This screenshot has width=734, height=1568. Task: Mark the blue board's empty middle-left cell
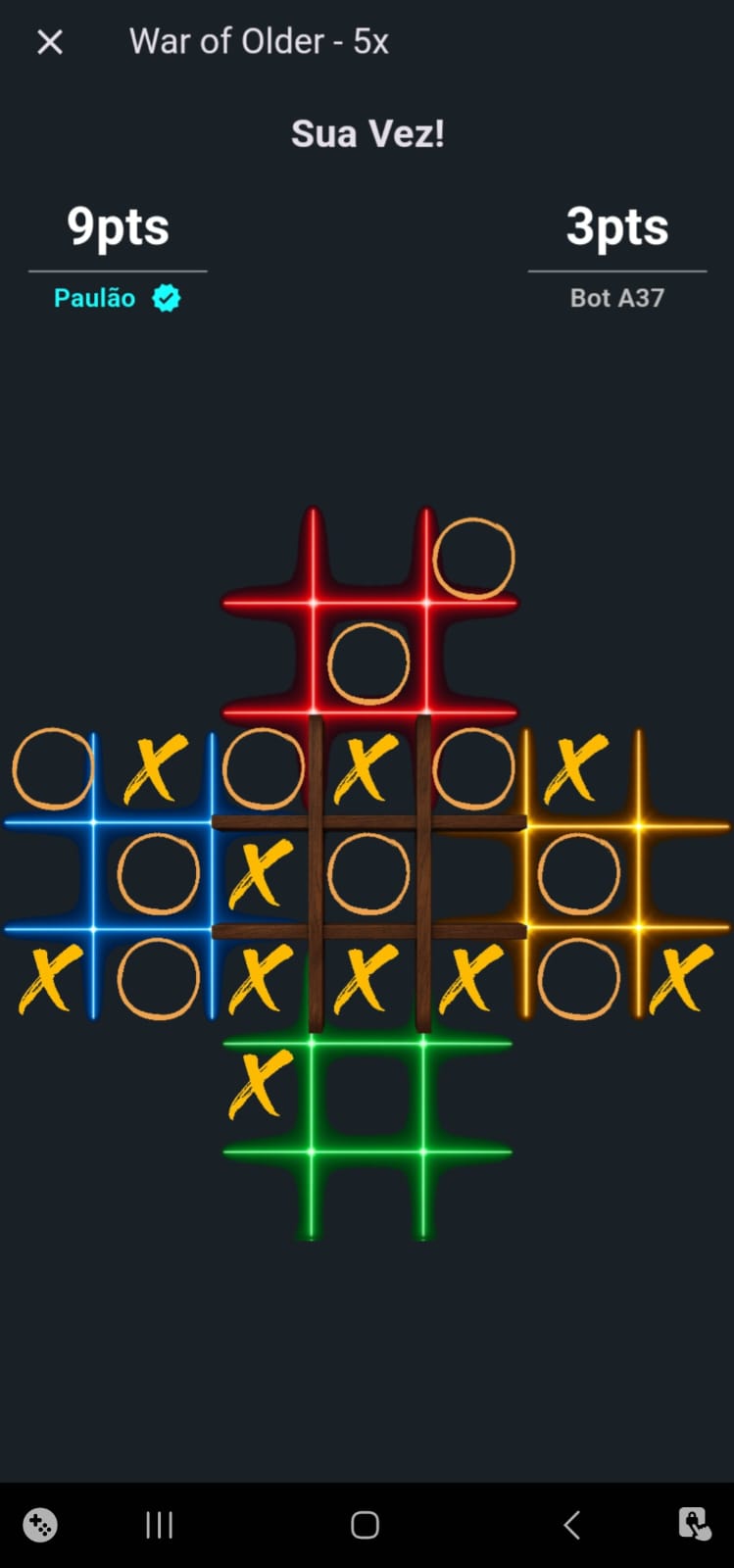(x=51, y=874)
